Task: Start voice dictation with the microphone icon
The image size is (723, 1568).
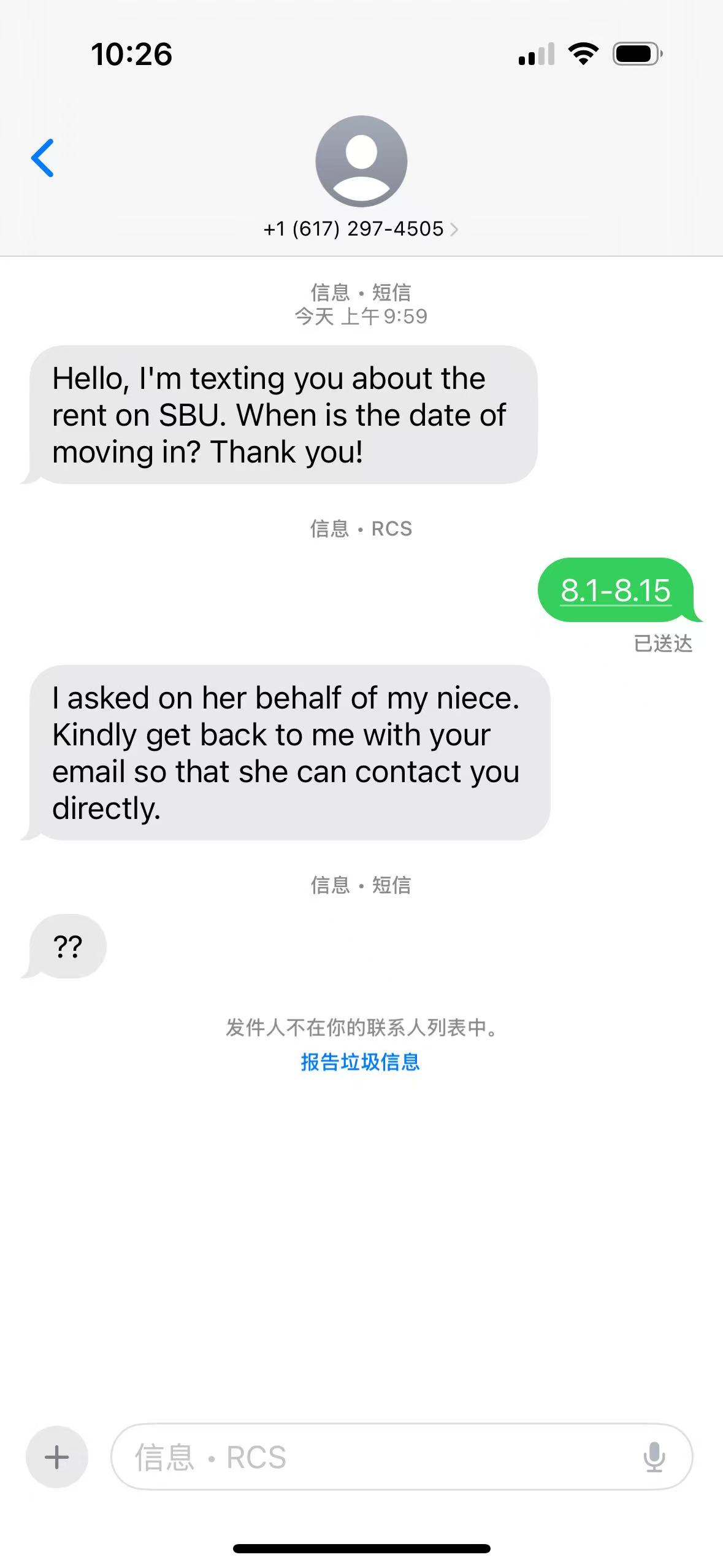Action: 654,1457
